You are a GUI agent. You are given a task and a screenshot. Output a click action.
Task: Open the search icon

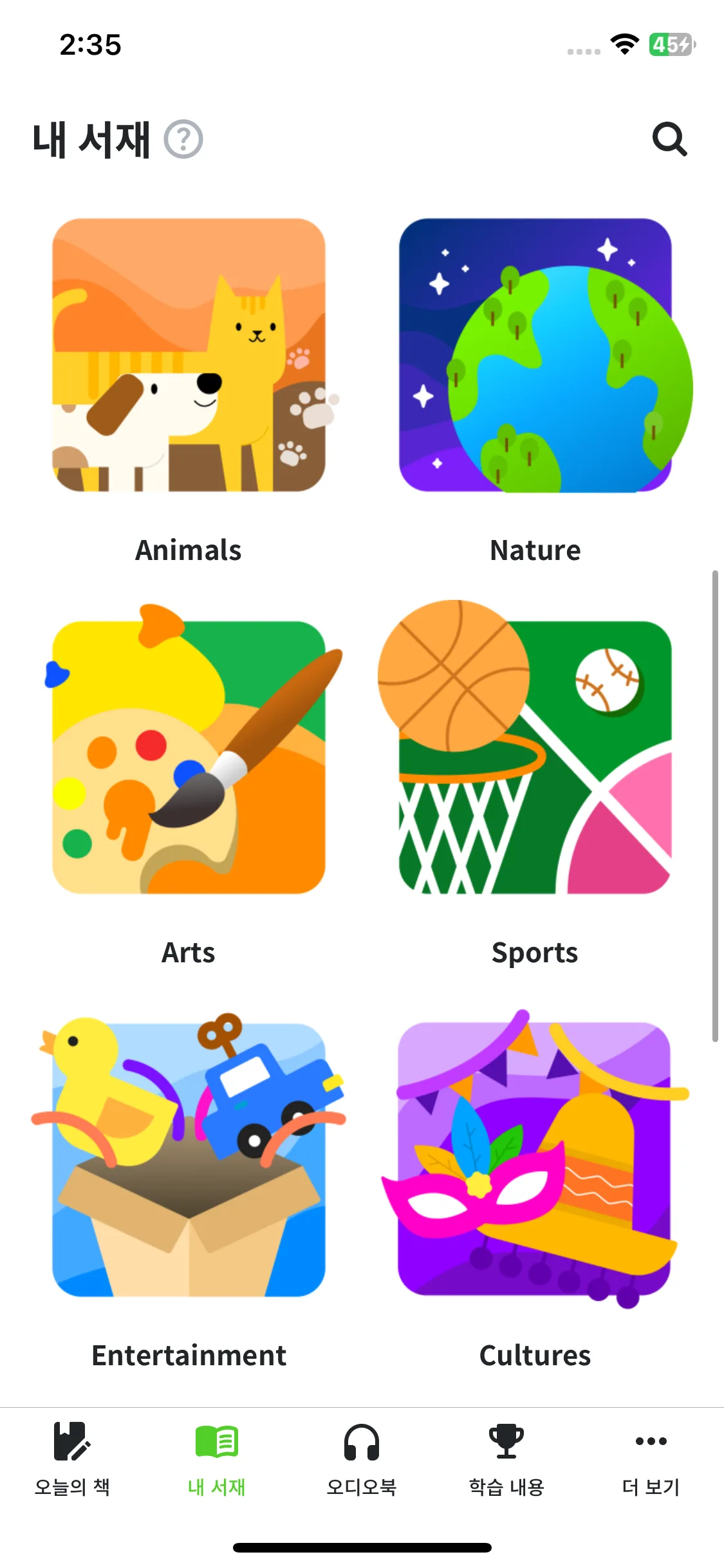[669, 139]
